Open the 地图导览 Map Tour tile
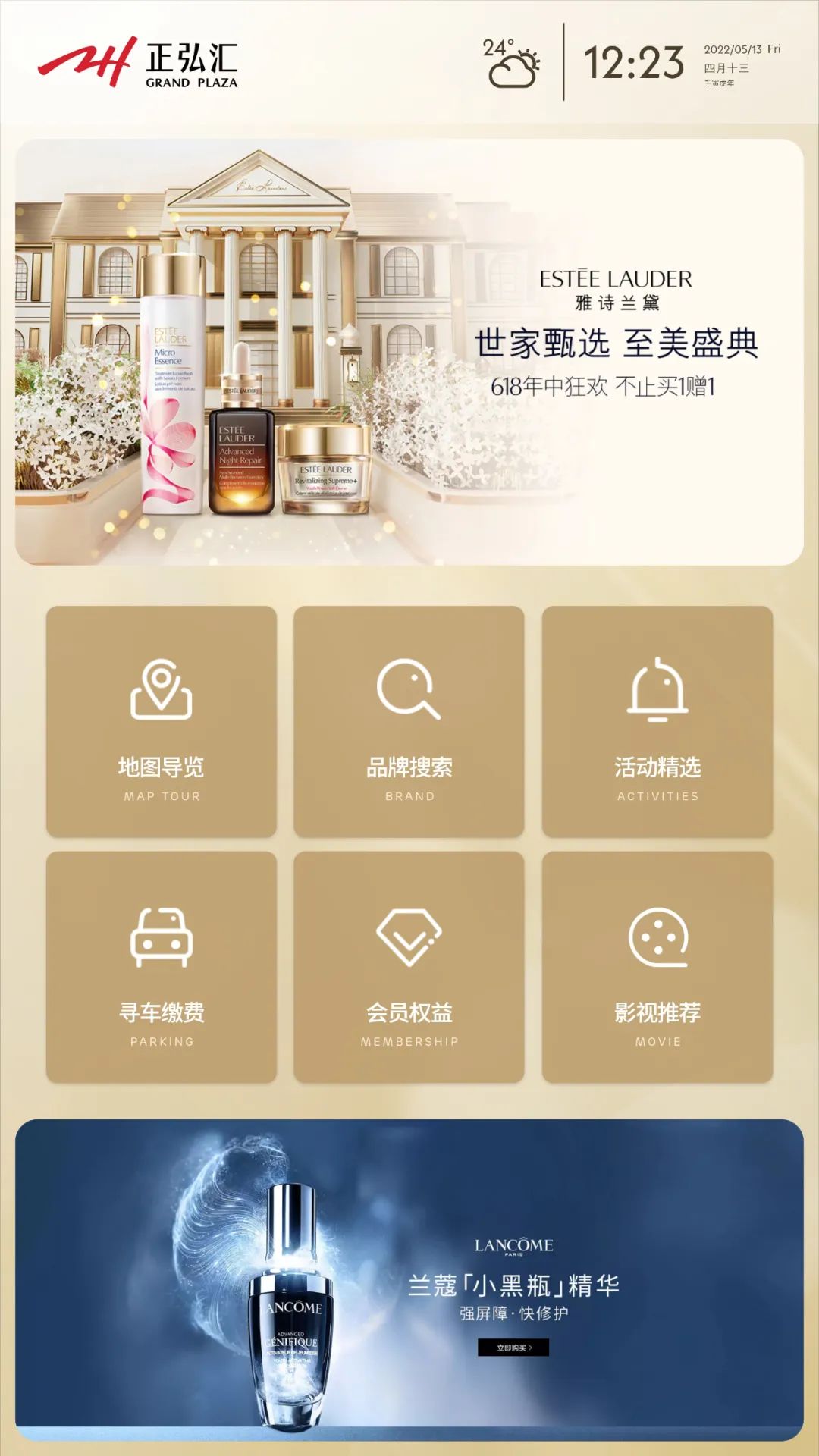Image resolution: width=819 pixels, height=1456 pixels. 161,721
